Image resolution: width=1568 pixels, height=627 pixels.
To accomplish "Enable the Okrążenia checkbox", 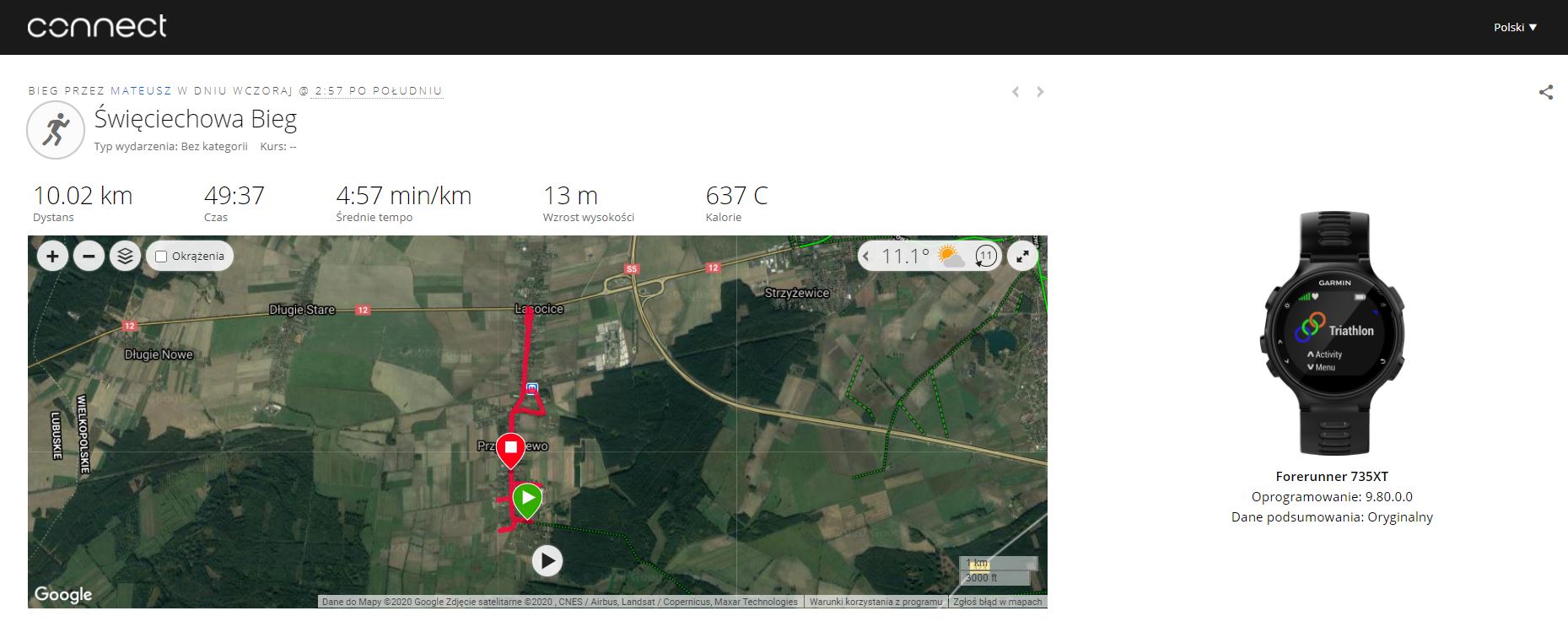I will (162, 257).
